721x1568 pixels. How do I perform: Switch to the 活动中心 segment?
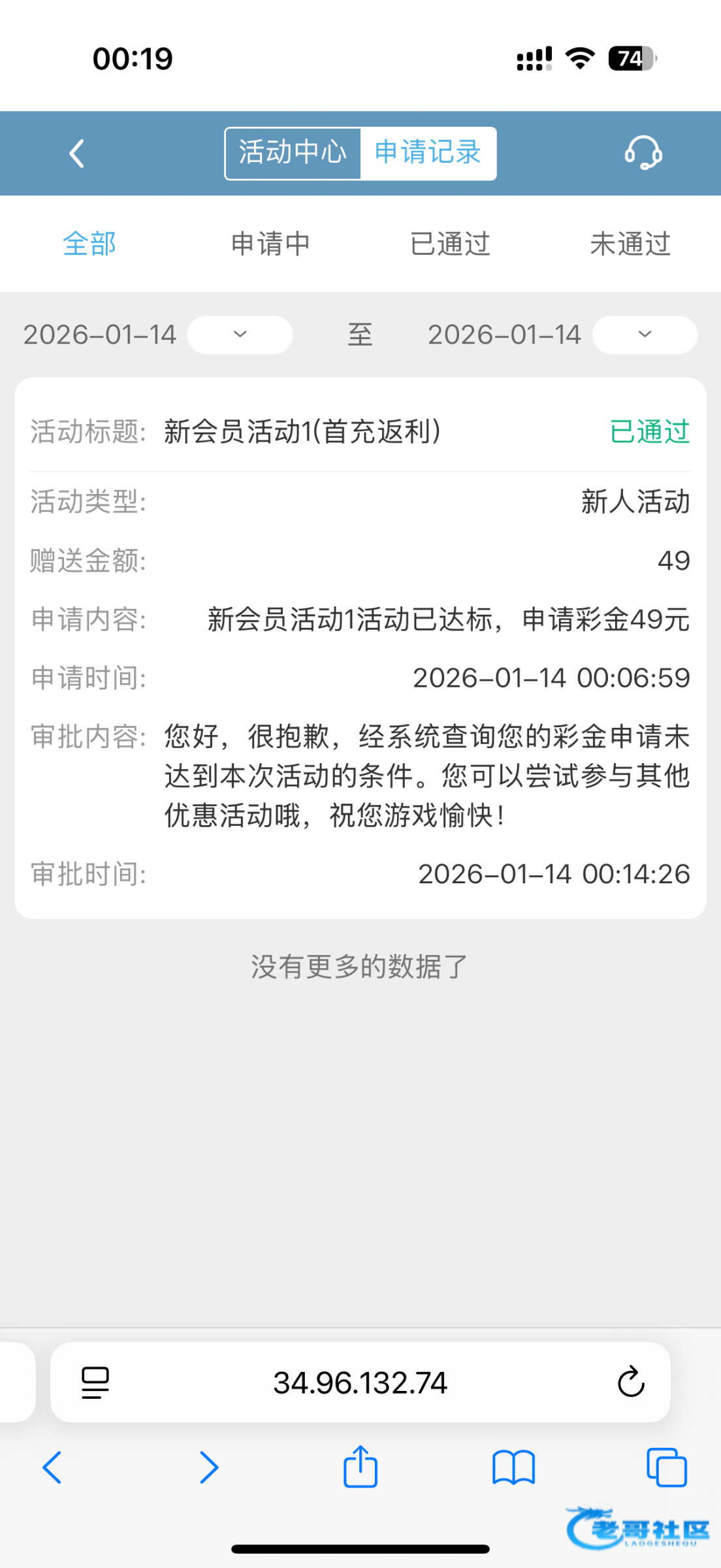pyautogui.click(x=293, y=154)
